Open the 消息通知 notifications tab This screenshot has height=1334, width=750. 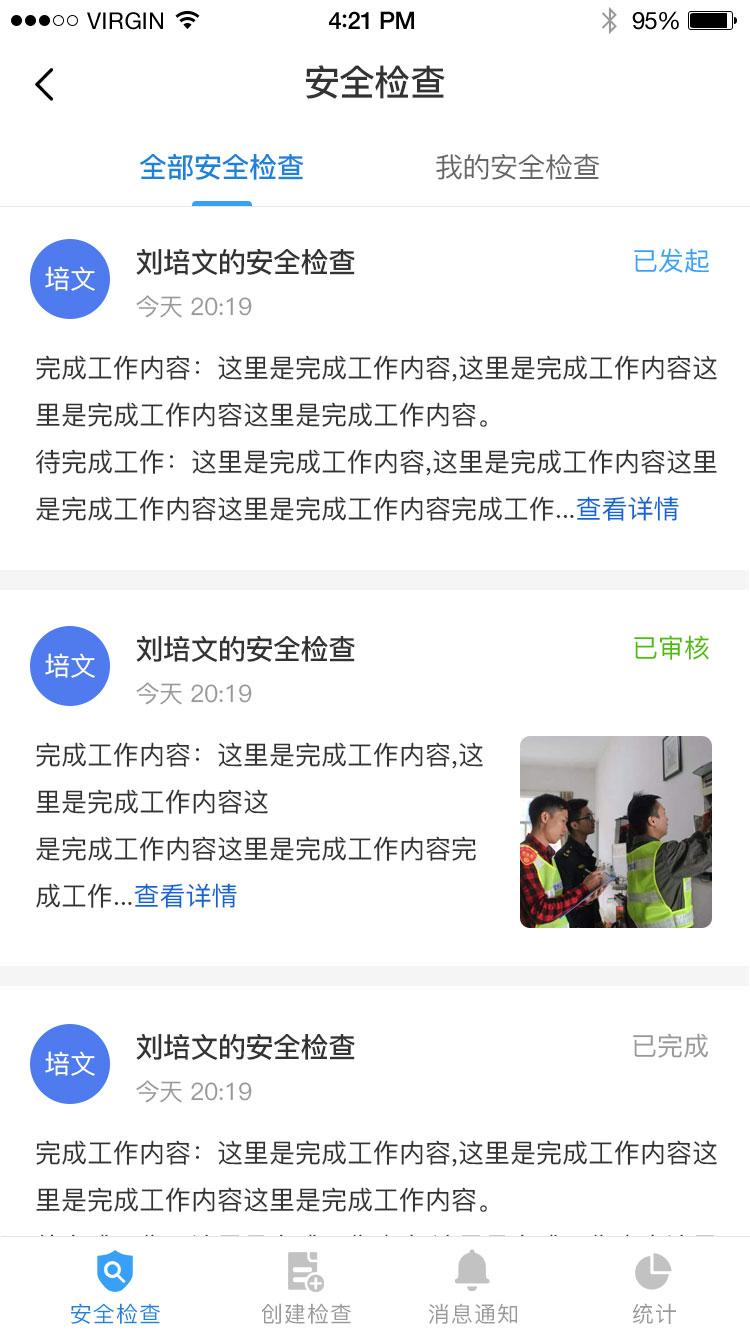pyautogui.click(x=473, y=1288)
